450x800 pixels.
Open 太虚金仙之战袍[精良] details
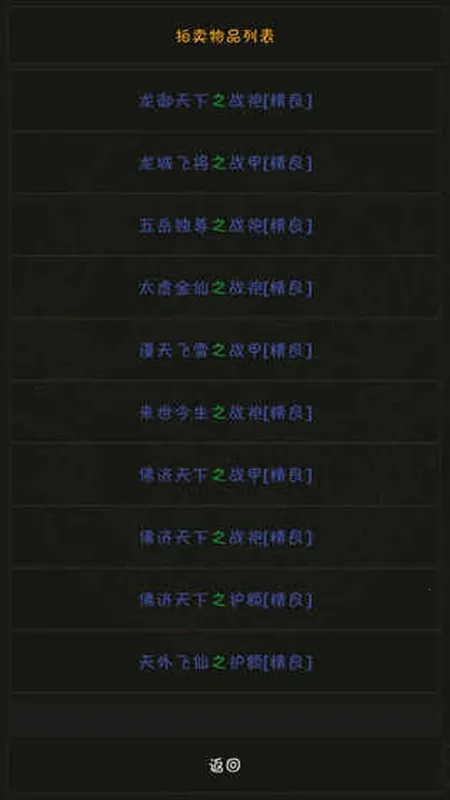225,288
